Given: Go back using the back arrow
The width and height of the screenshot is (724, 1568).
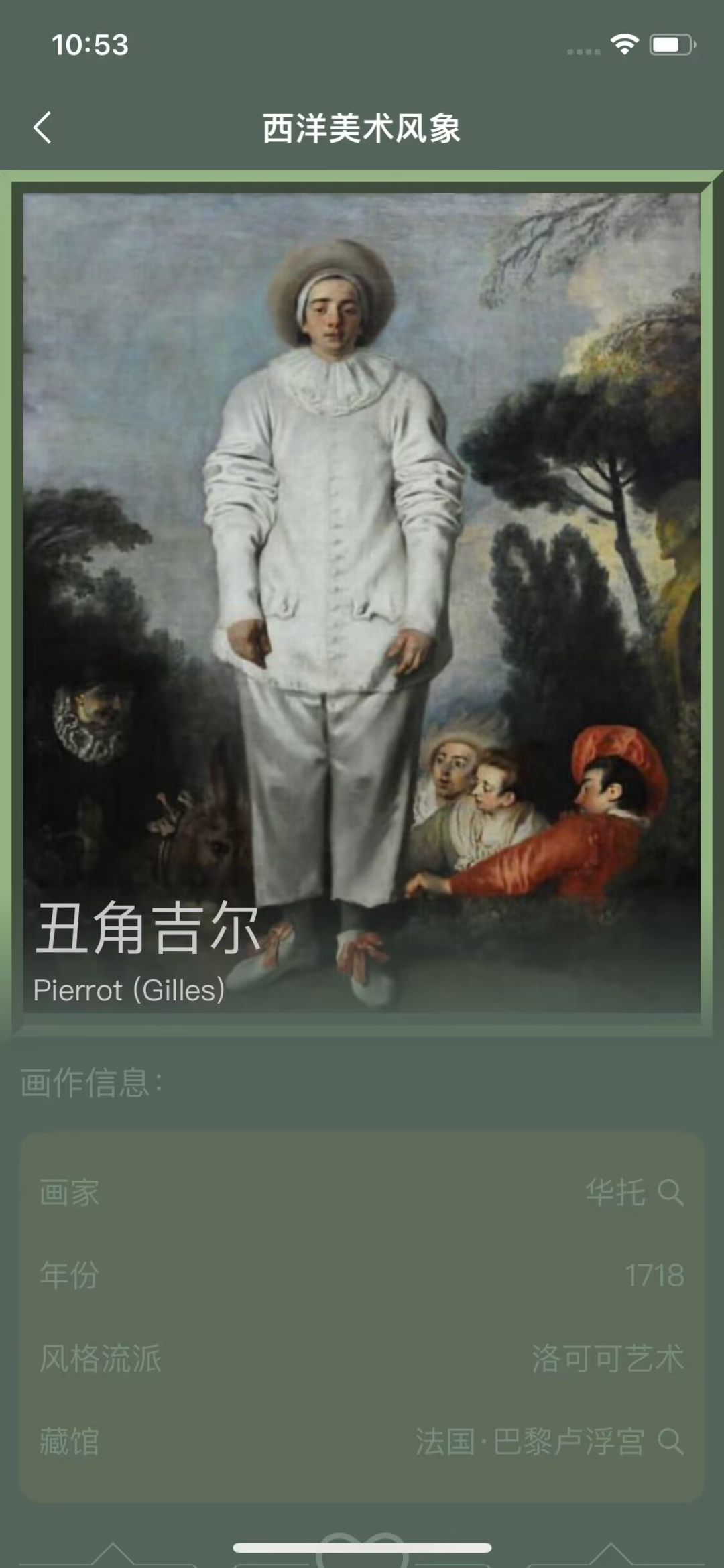Looking at the screenshot, I should click(x=42, y=127).
